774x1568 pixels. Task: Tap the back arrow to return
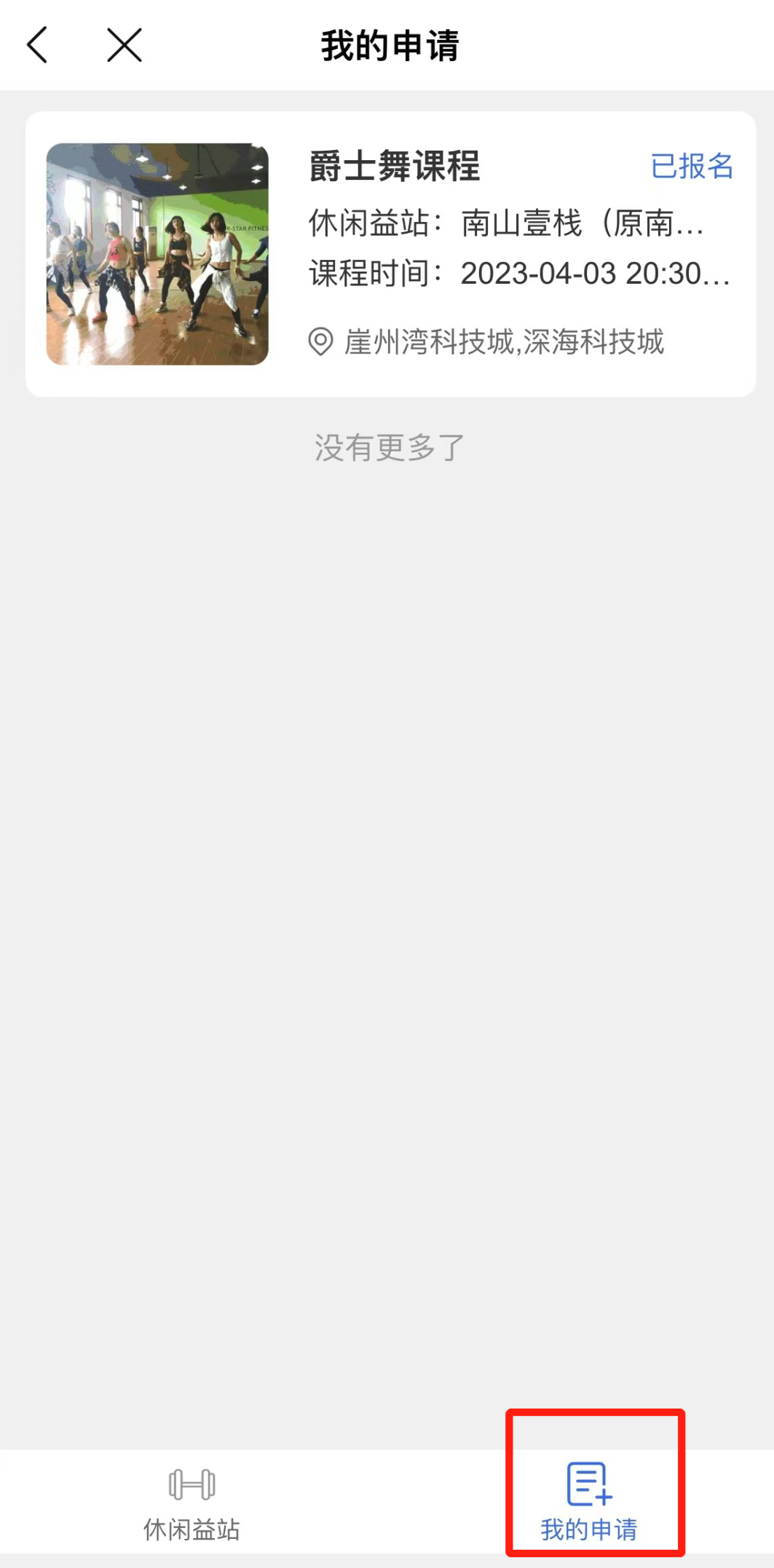38,45
